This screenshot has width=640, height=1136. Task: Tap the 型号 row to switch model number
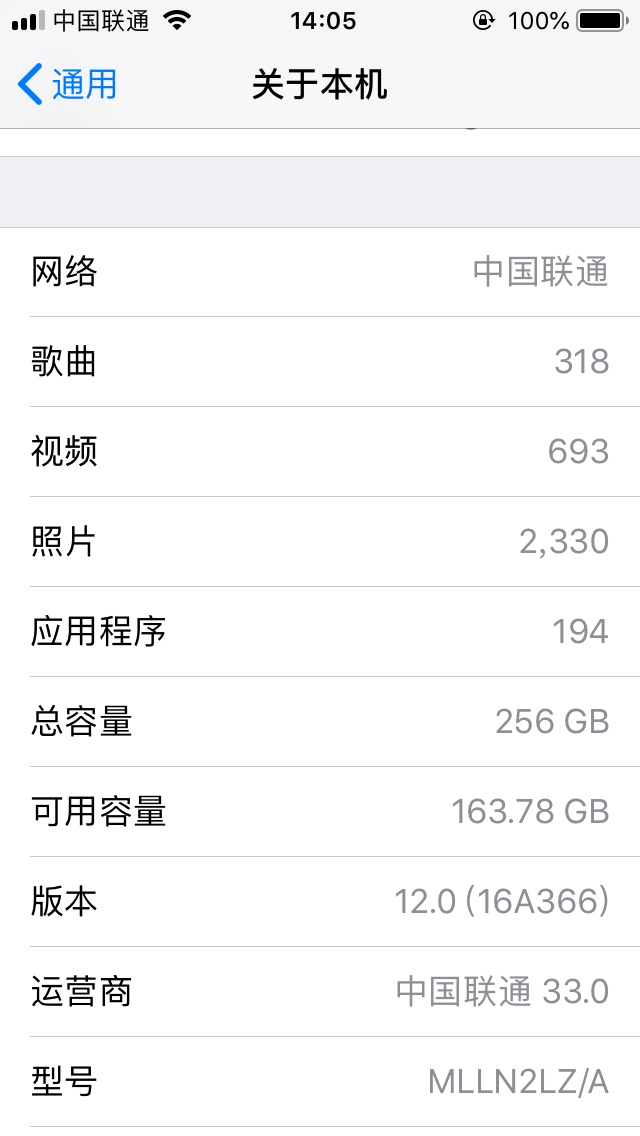pos(320,1082)
